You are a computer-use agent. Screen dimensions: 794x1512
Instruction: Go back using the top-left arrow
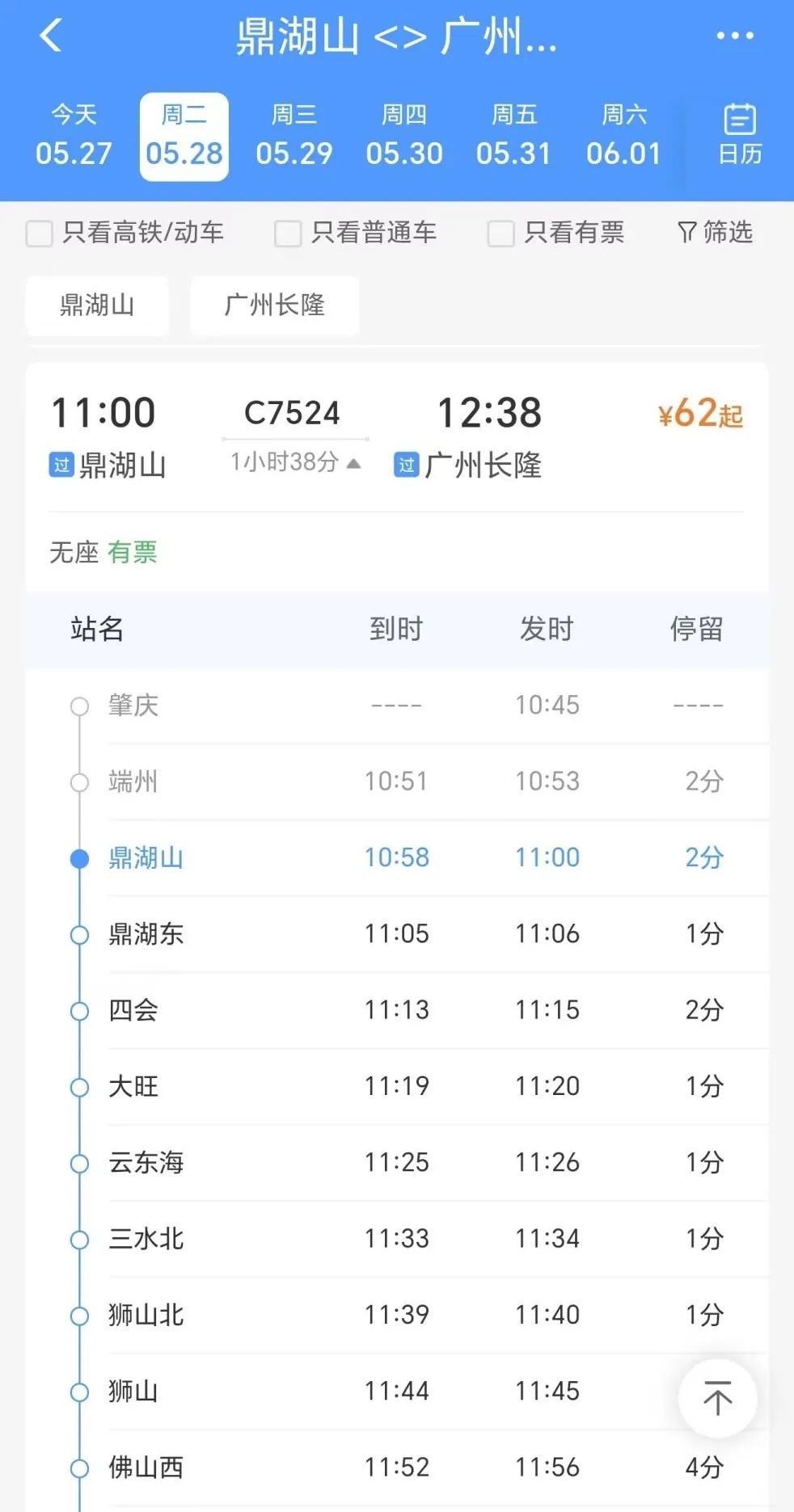tap(50, 36)
